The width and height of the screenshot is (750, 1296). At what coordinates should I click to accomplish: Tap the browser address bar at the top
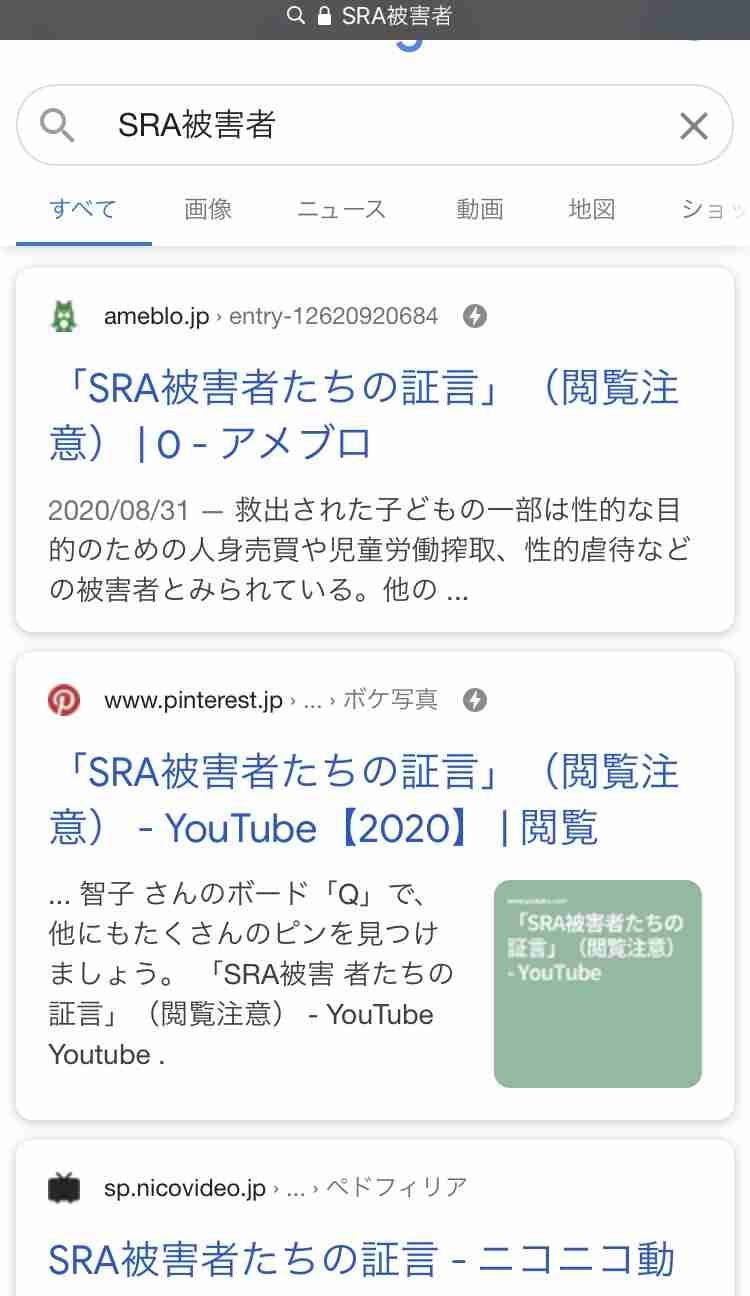click(x=375, y=16)
